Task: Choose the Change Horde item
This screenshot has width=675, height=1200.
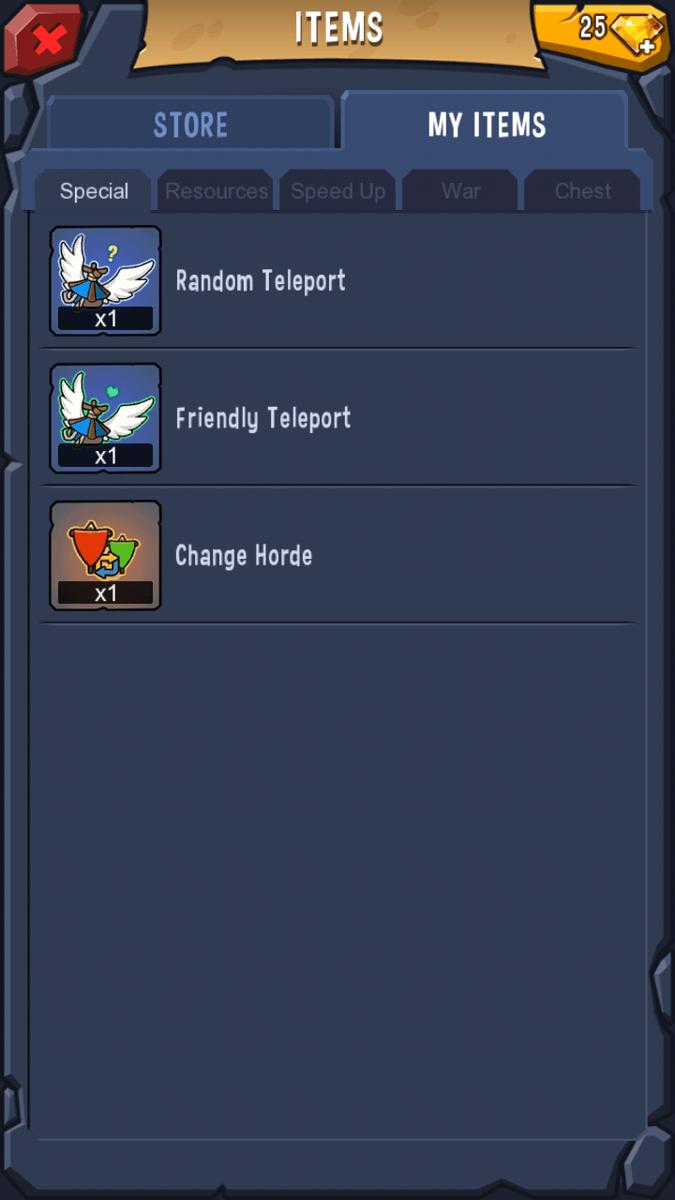Action: click(337, 555)
